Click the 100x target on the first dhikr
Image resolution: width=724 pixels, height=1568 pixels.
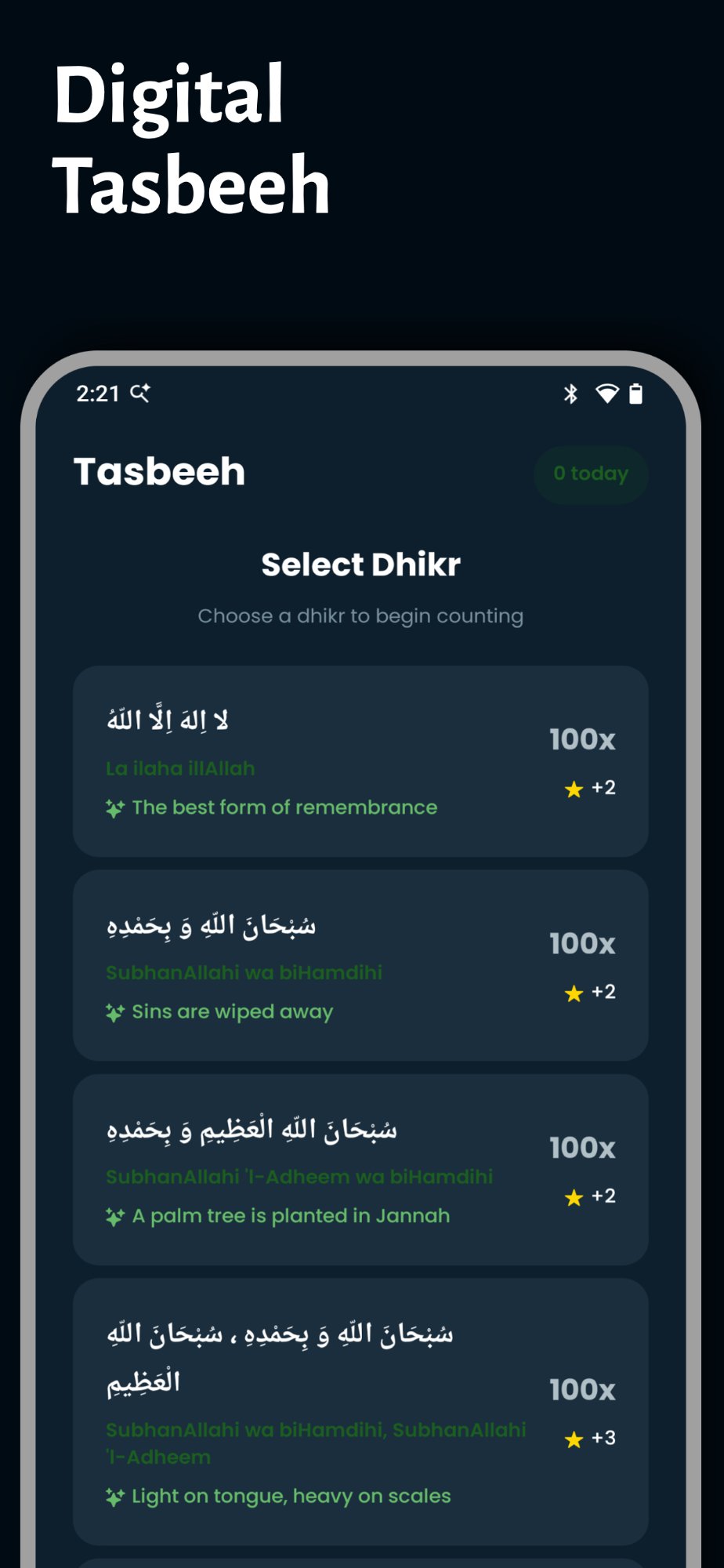[581, 739]
